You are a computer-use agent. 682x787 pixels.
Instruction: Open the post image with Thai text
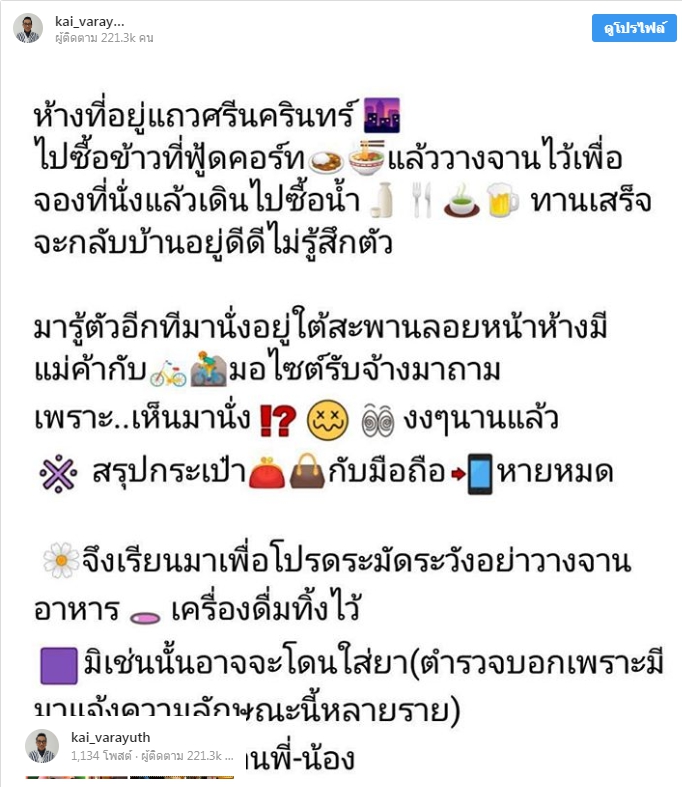point(341,400)
